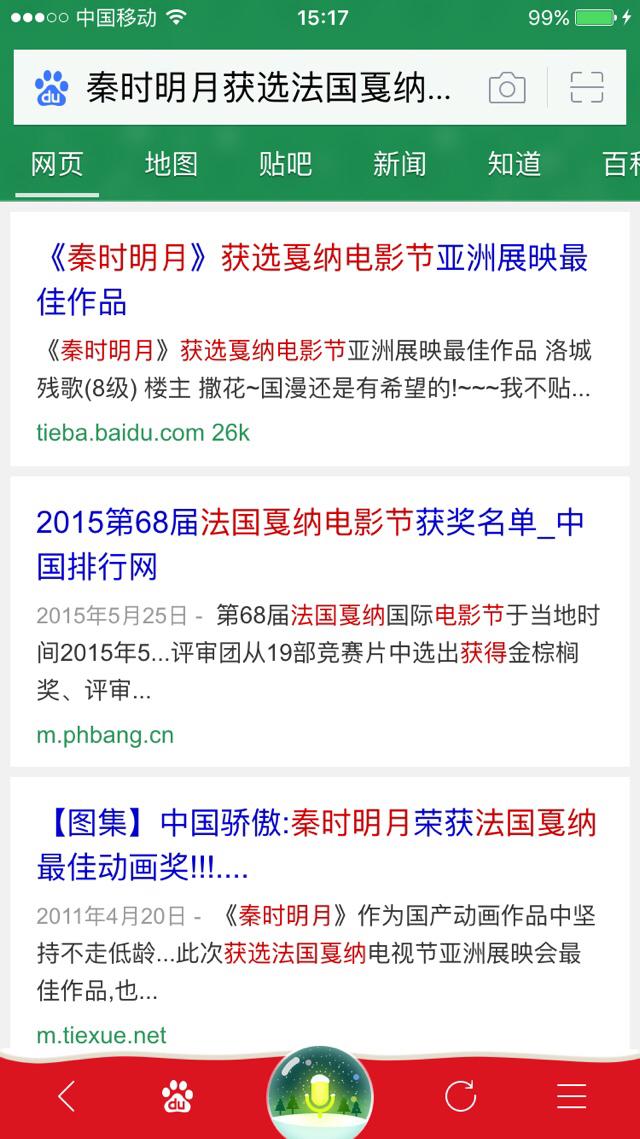Go back to the previous page
This screenshot has width=640, height=1139.
(x=66, y=1097)
